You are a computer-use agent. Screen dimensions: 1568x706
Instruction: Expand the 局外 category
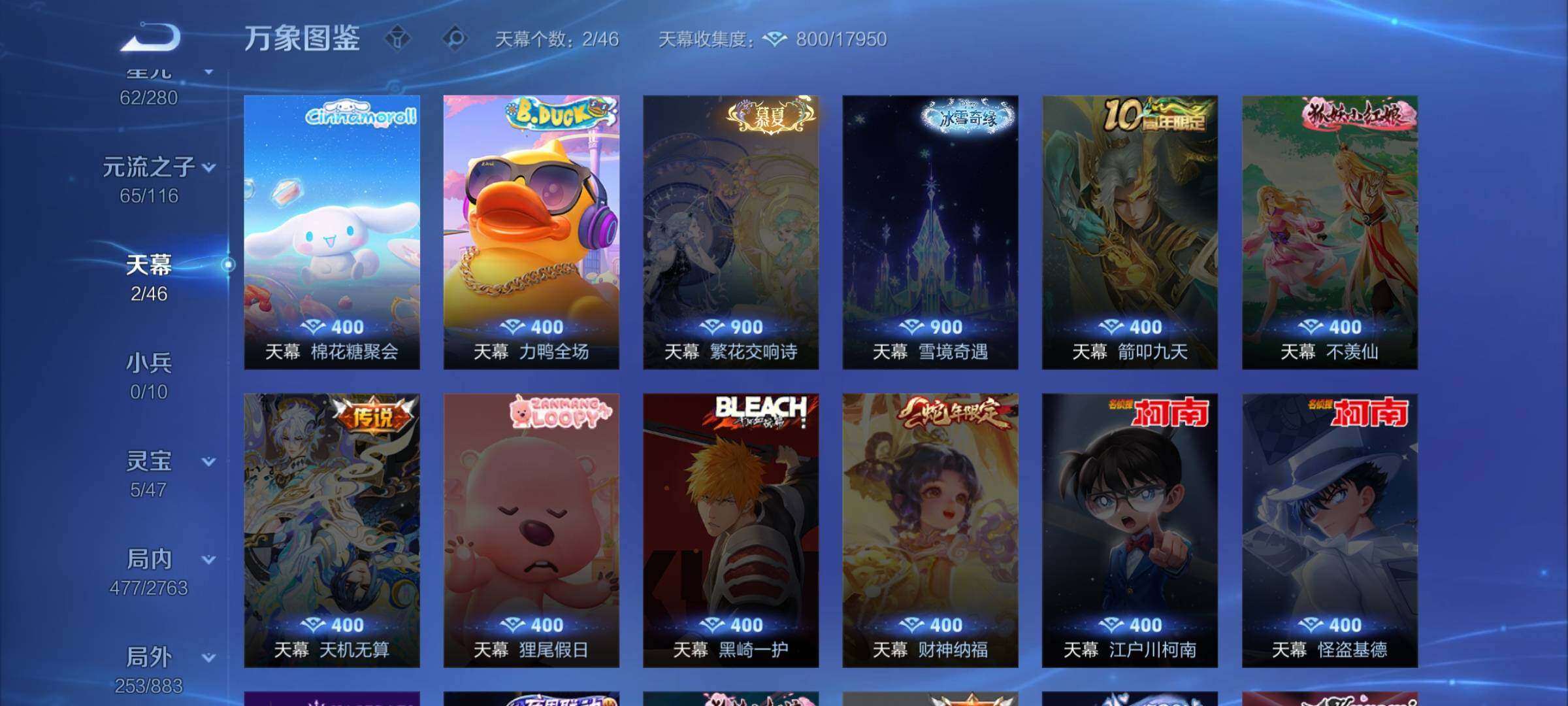(208, 658)
